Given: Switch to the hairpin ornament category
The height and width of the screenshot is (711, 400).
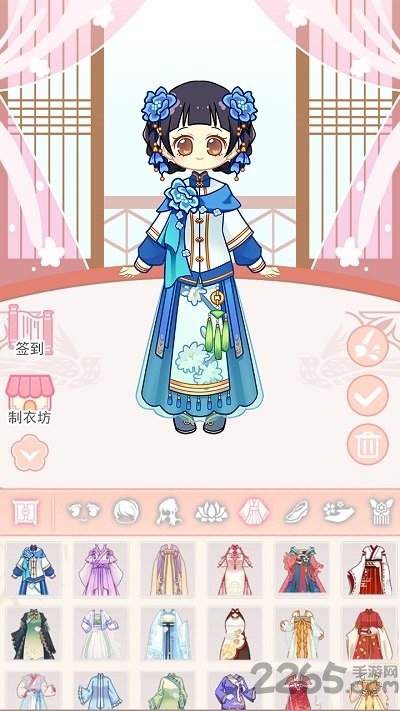Looking at the screenshot, I should coord(381,512).
